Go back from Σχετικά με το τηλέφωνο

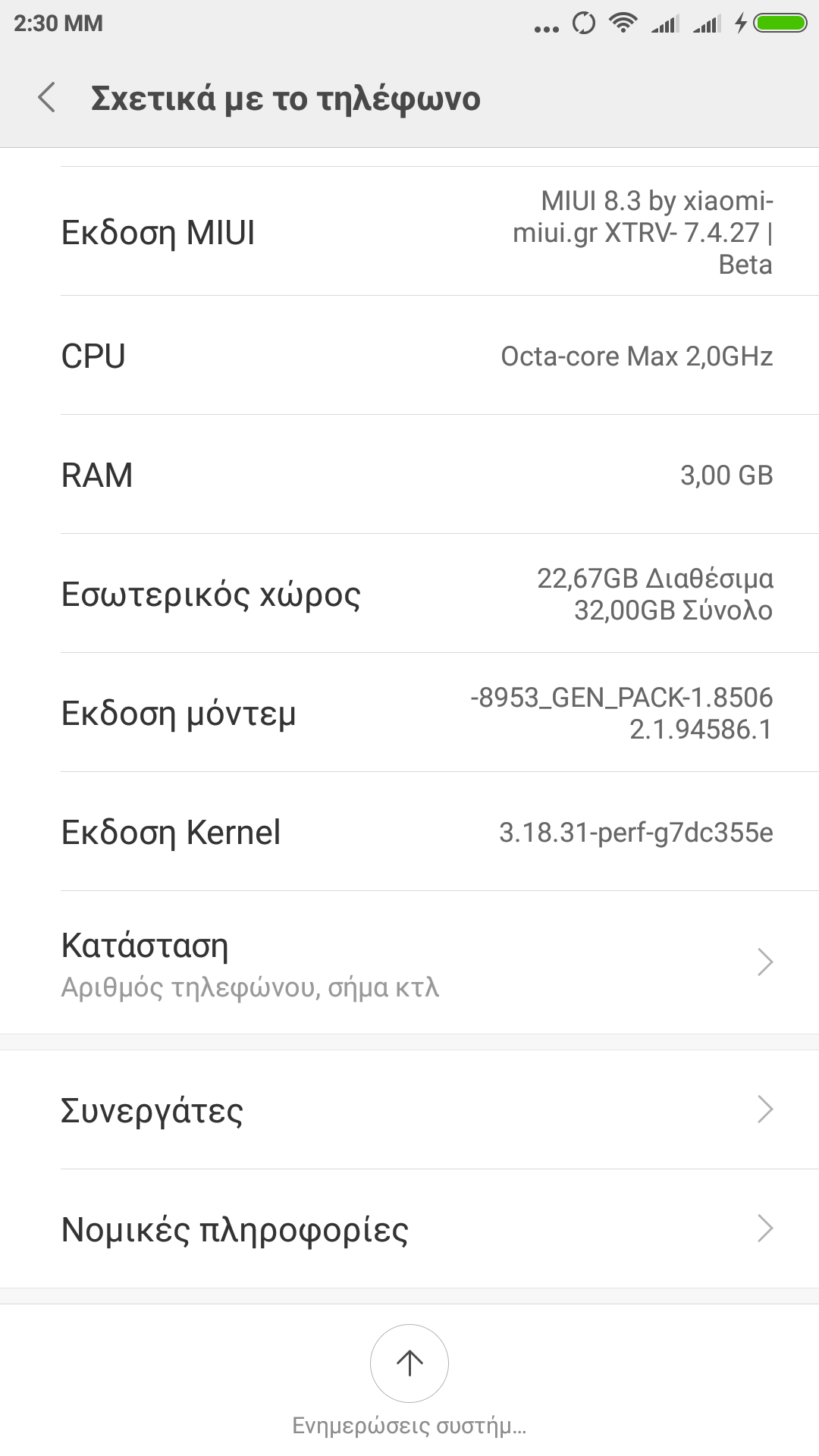point(47,98)
